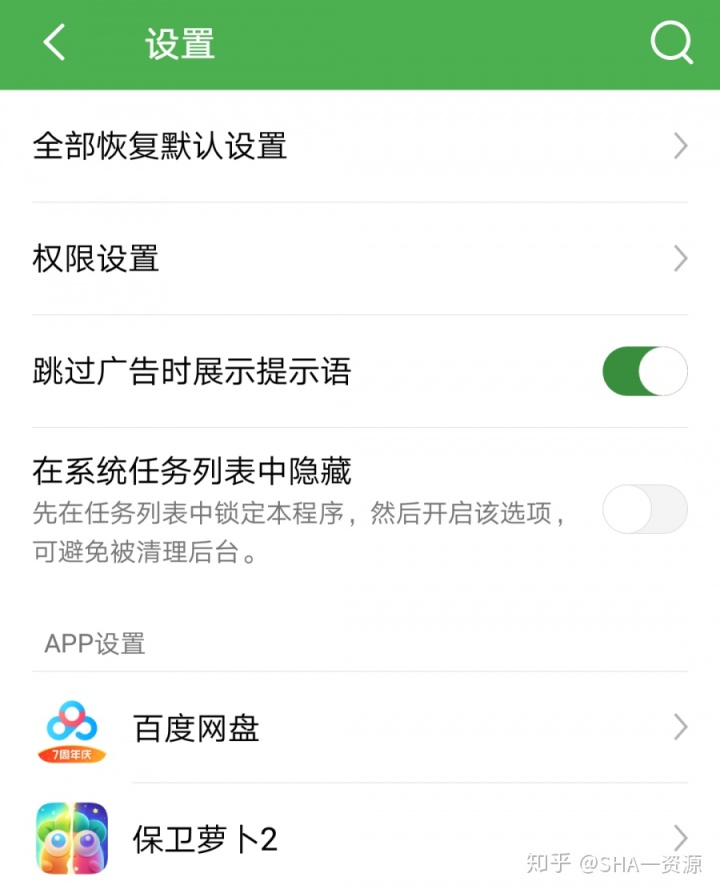Open 百度网盘 app settings
Viewport: 720px width, 893px height.
click(360, 727)
